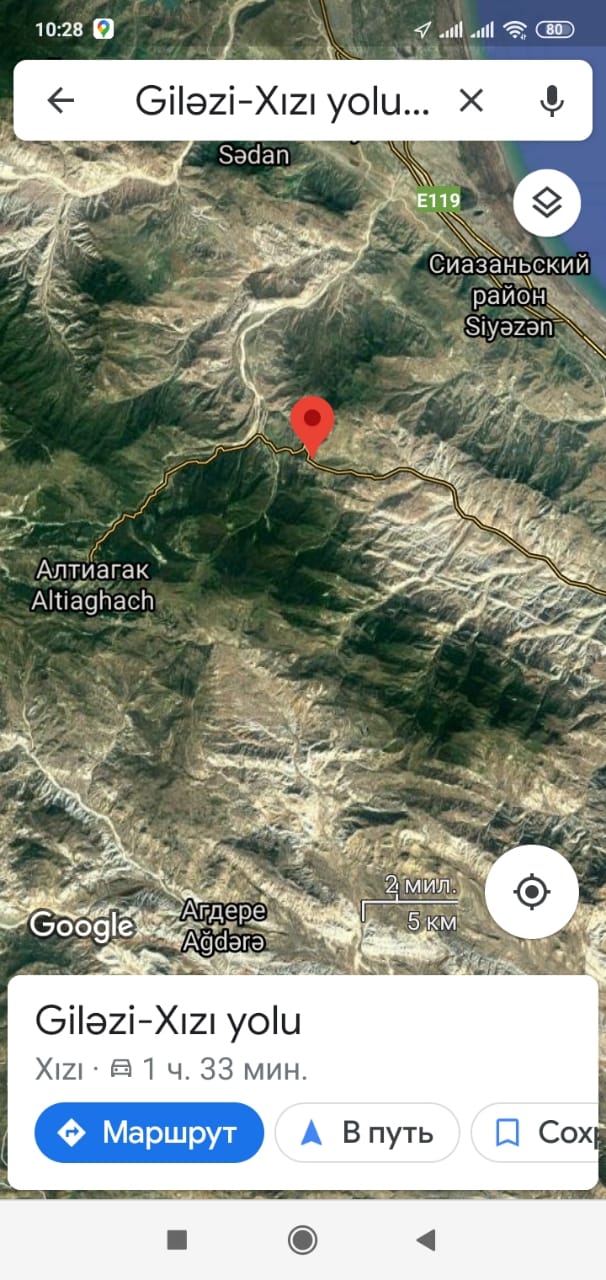Open recent apps from navigation bar
This screenshot has height=1280, width=606.
click(x=177, y=1240)
